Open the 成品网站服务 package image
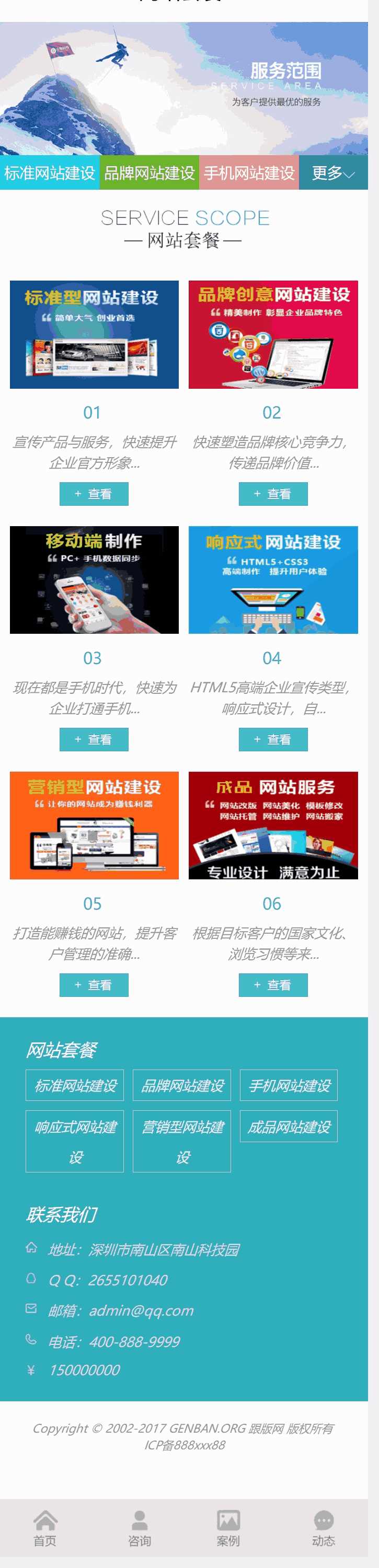This screenshot has height=1568, width=379. 273,825
